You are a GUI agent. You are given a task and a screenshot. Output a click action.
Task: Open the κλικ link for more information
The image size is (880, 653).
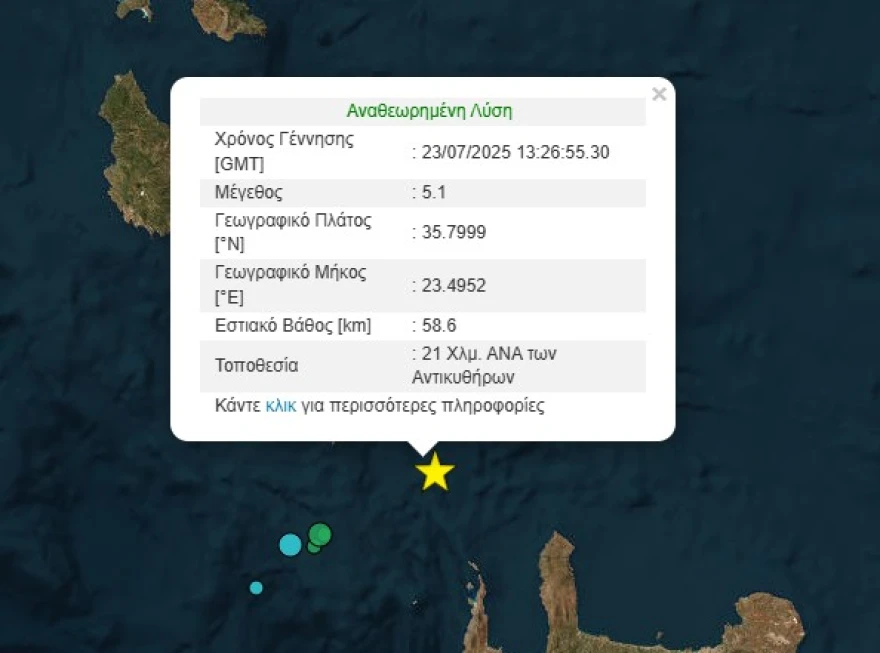280,407
